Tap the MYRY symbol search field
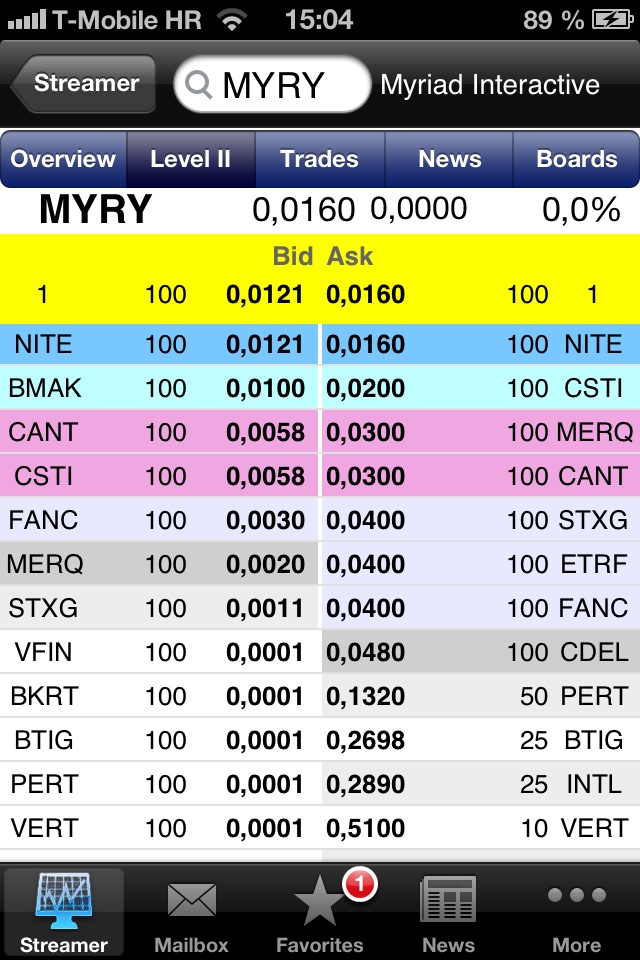640x960 pixels. (x=272, y=85)
